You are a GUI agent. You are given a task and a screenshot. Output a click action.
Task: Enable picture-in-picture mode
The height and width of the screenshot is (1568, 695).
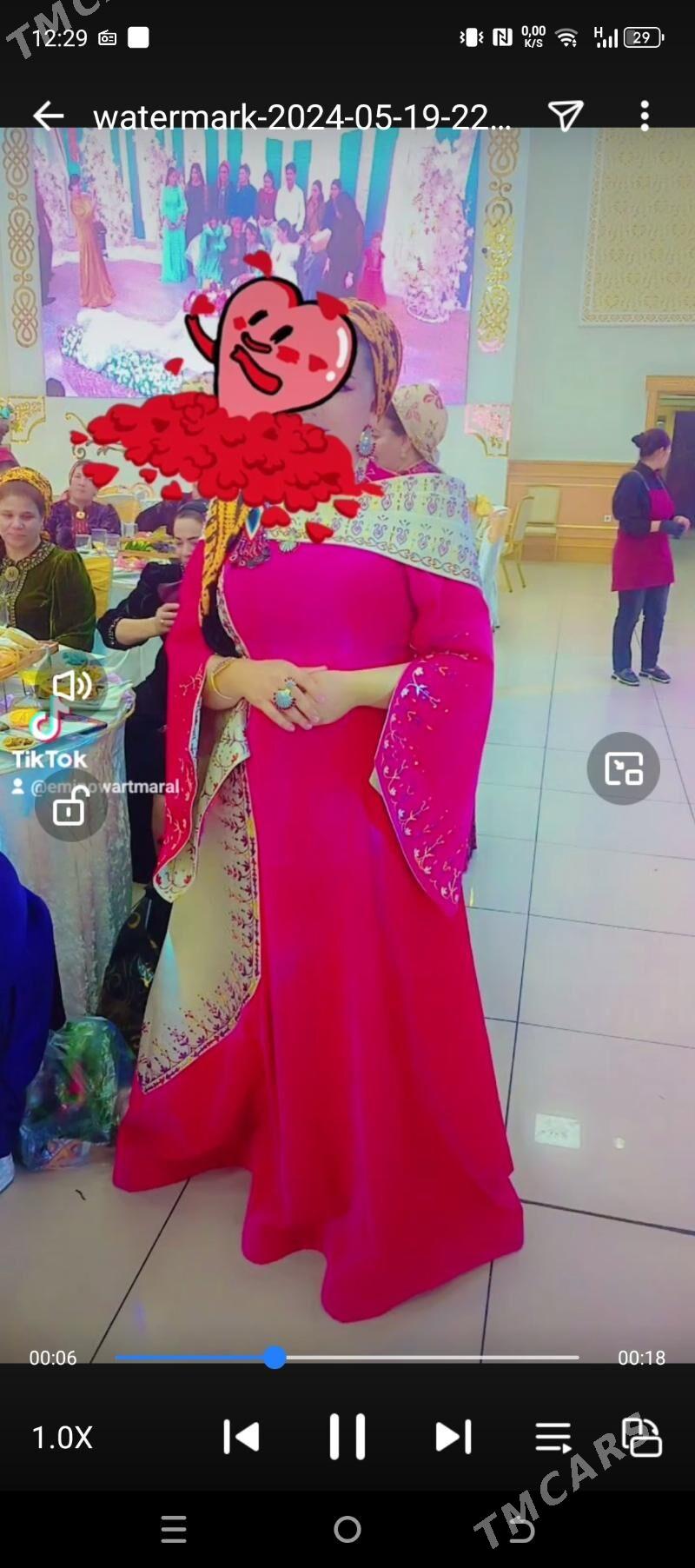point(623,768)
